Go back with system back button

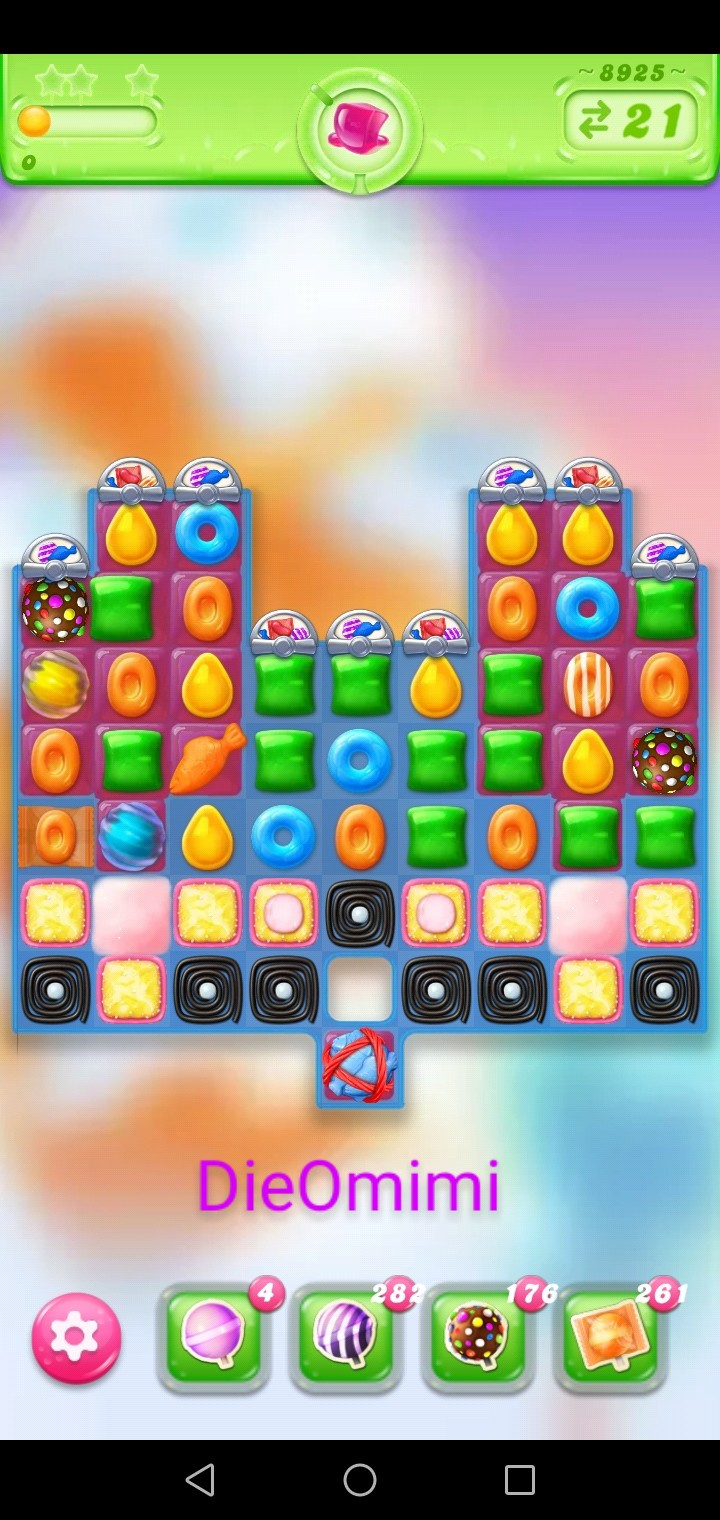(201, 1479)
